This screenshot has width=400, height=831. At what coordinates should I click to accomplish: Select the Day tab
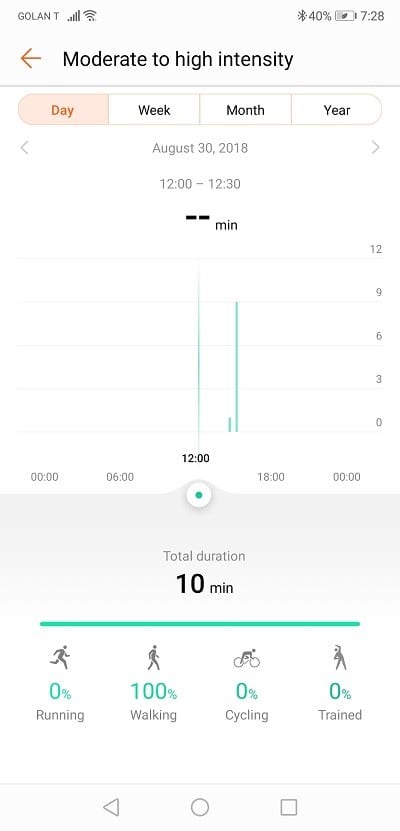click(x=63, y=110)
